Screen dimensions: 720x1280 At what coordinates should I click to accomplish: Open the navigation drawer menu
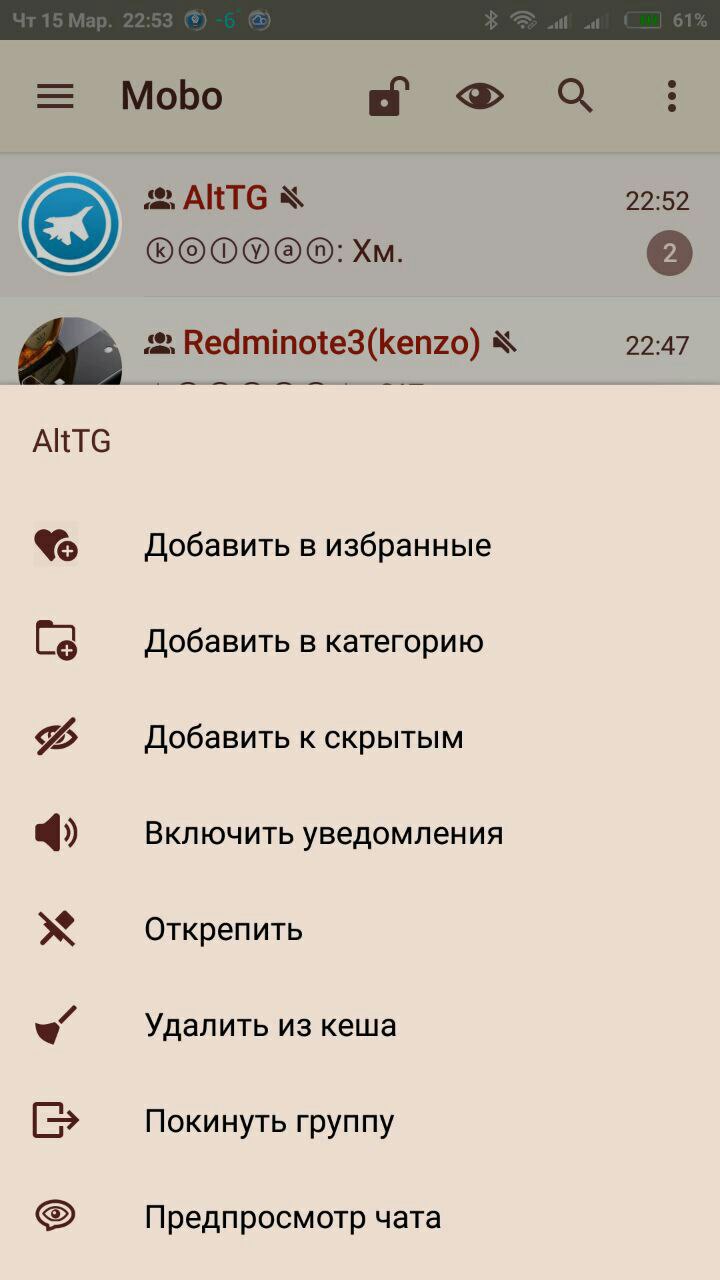(x=55, y=96)
